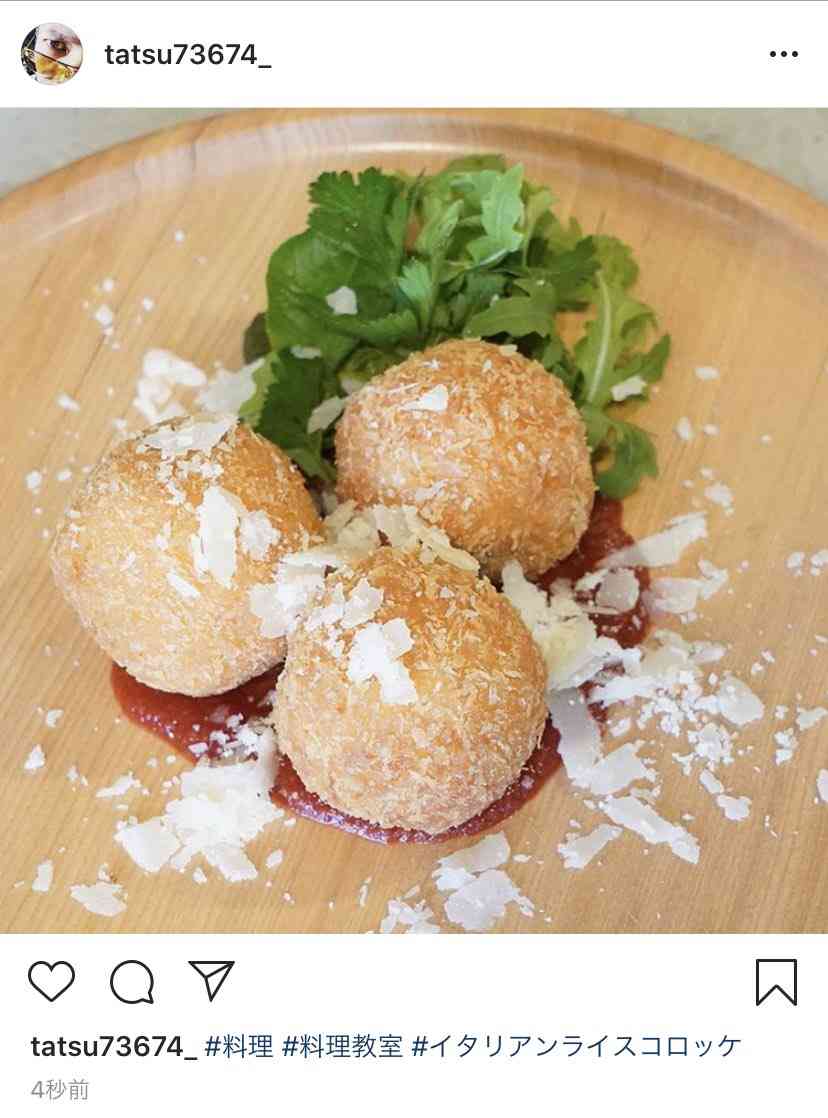Open comments with the speech bubble icon

coord(132,982)
